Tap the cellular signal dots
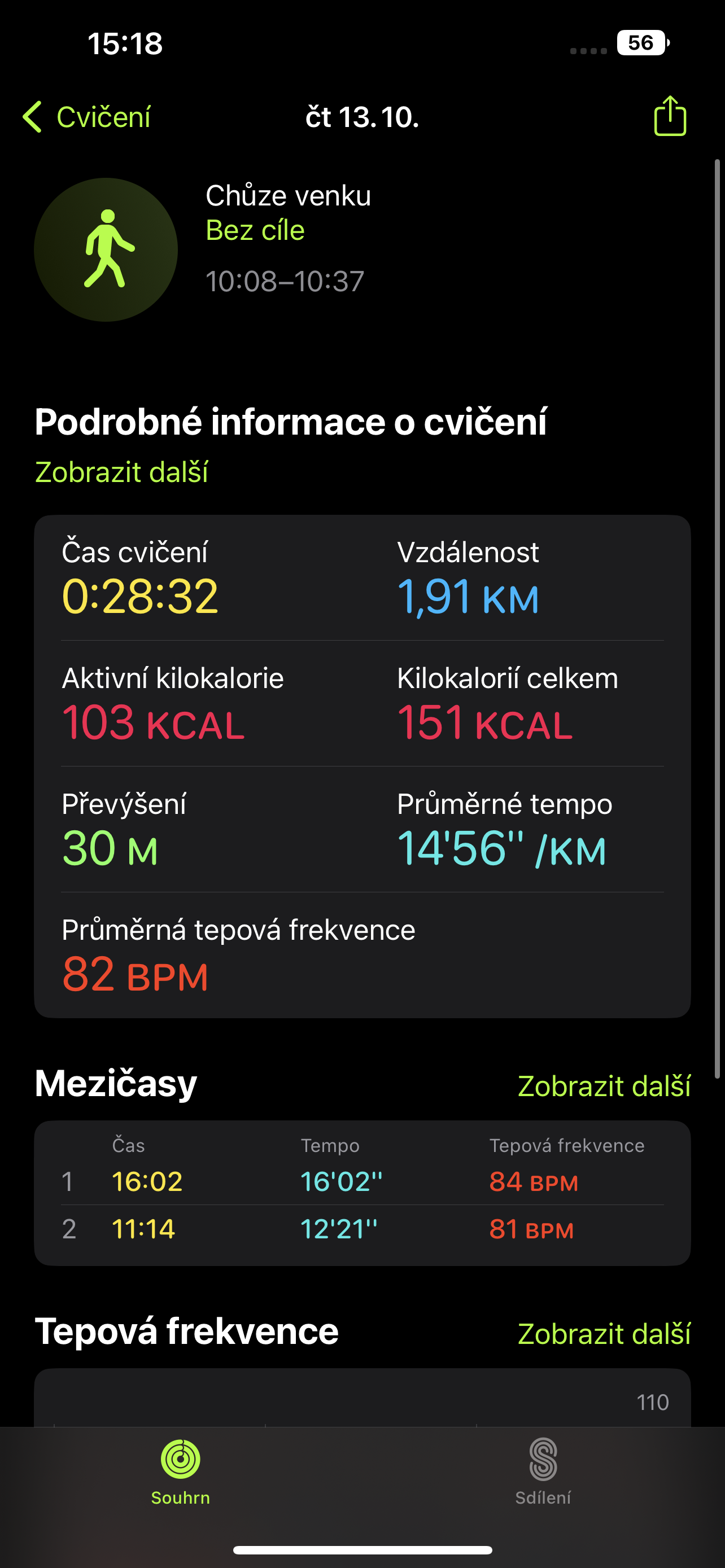The width and height of the screenshot is (725, 1568). pyautogui.click(x=587, y=51)
